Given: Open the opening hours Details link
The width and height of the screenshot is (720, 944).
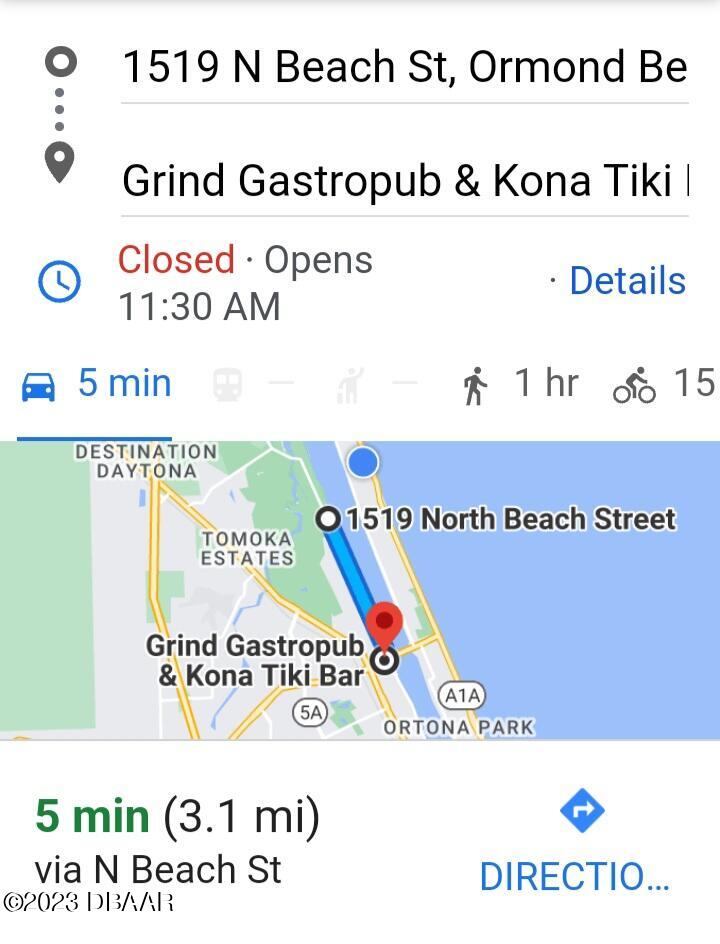Looking at the screenshot, I should (627, 281).
